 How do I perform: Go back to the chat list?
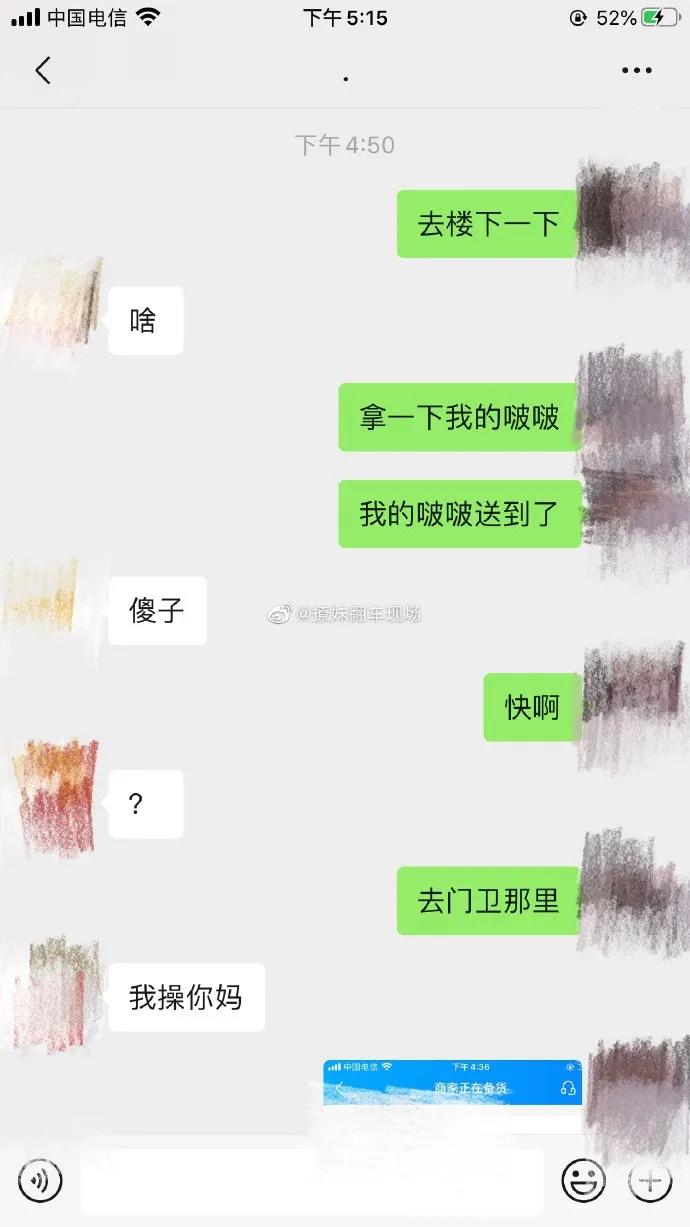[42, 70]
